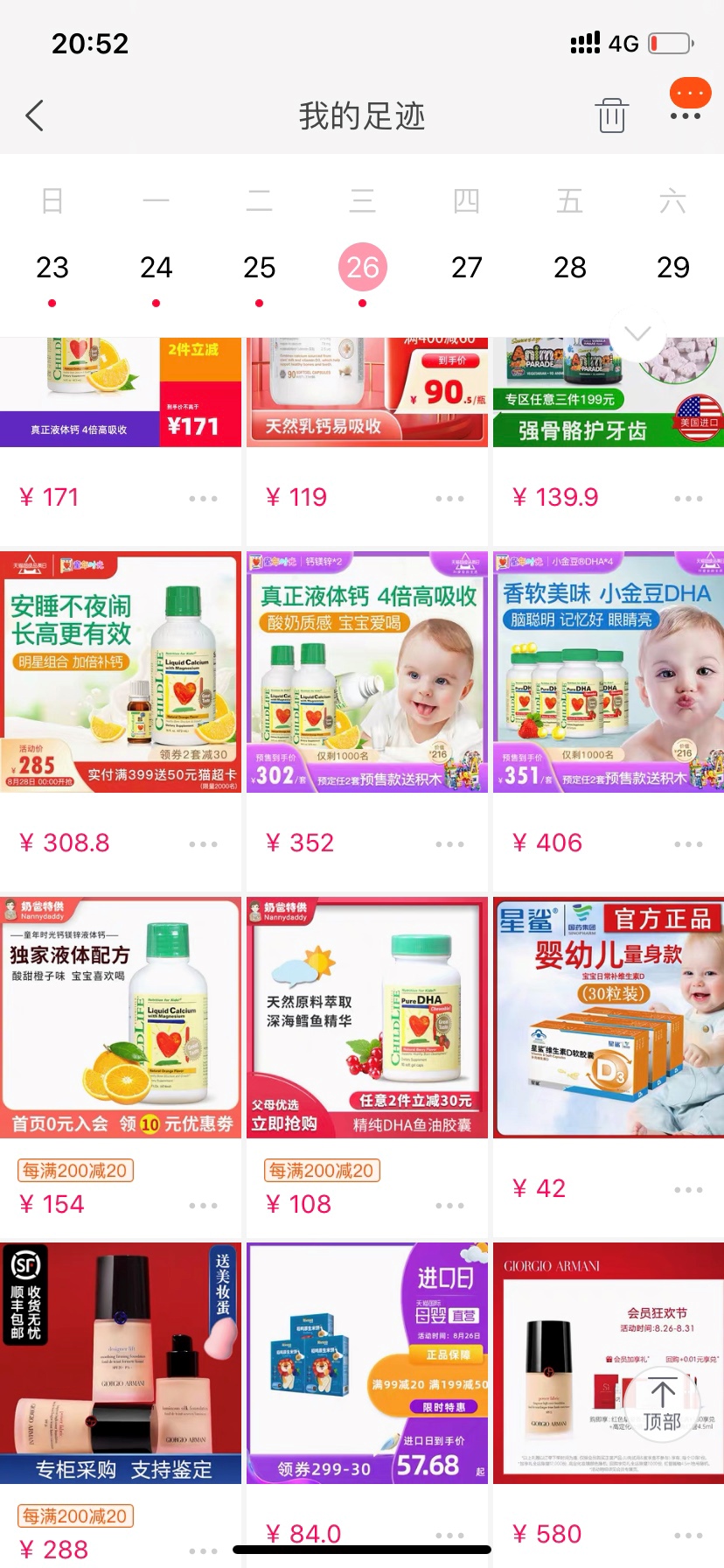Go back from 我的足迹 page
The image size is (724, 1568).
click(35, 115)
